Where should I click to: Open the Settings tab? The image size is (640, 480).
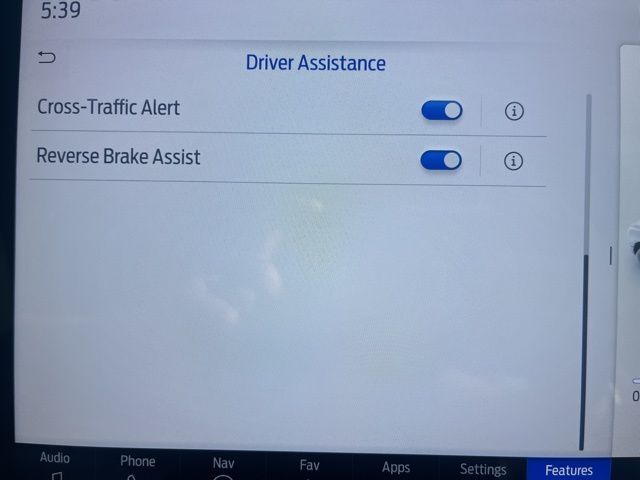pyautogui.click(x=483, y=469)
